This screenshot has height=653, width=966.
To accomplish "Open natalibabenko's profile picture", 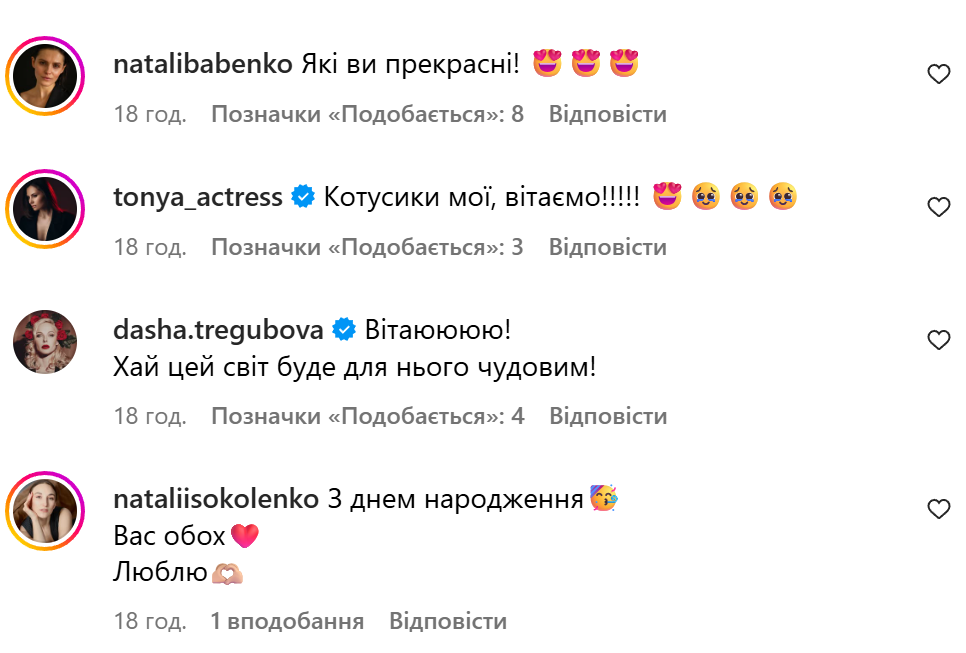I will (x=45, y=75).
